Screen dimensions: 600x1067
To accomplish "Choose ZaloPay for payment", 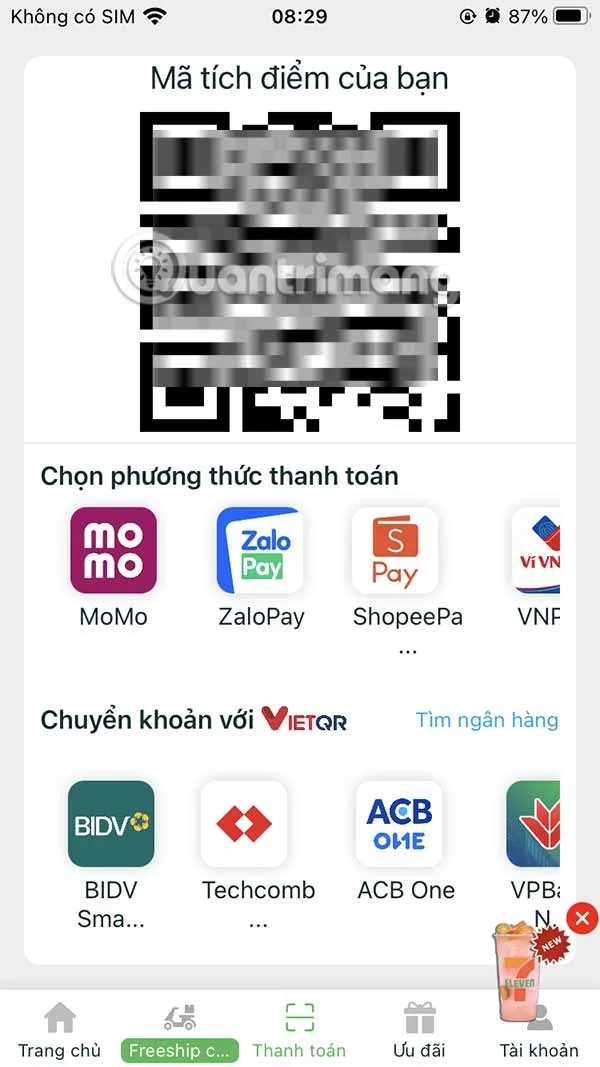I will [x=260, y=551].
